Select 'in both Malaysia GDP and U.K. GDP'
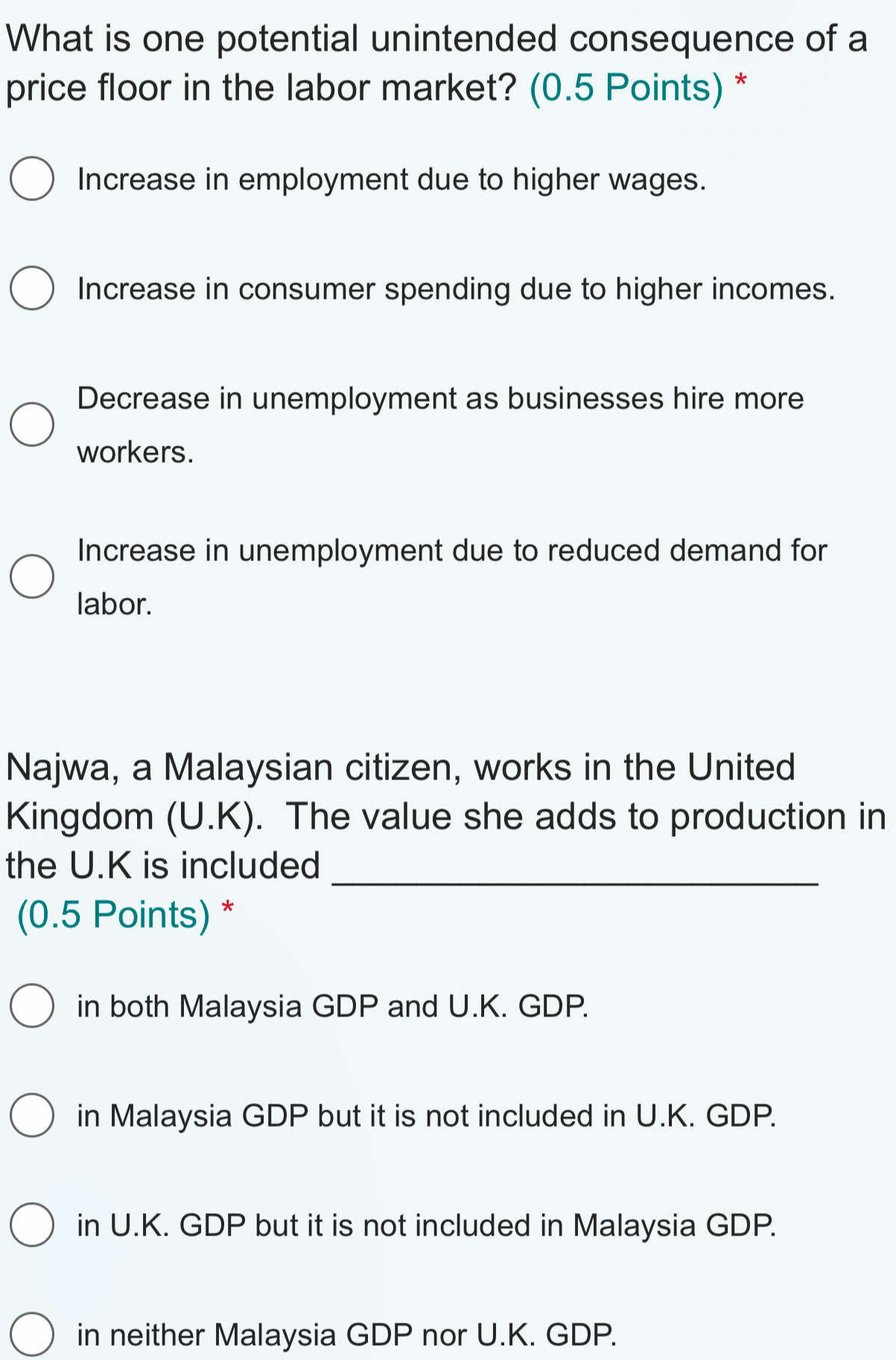 (32, 1007)
